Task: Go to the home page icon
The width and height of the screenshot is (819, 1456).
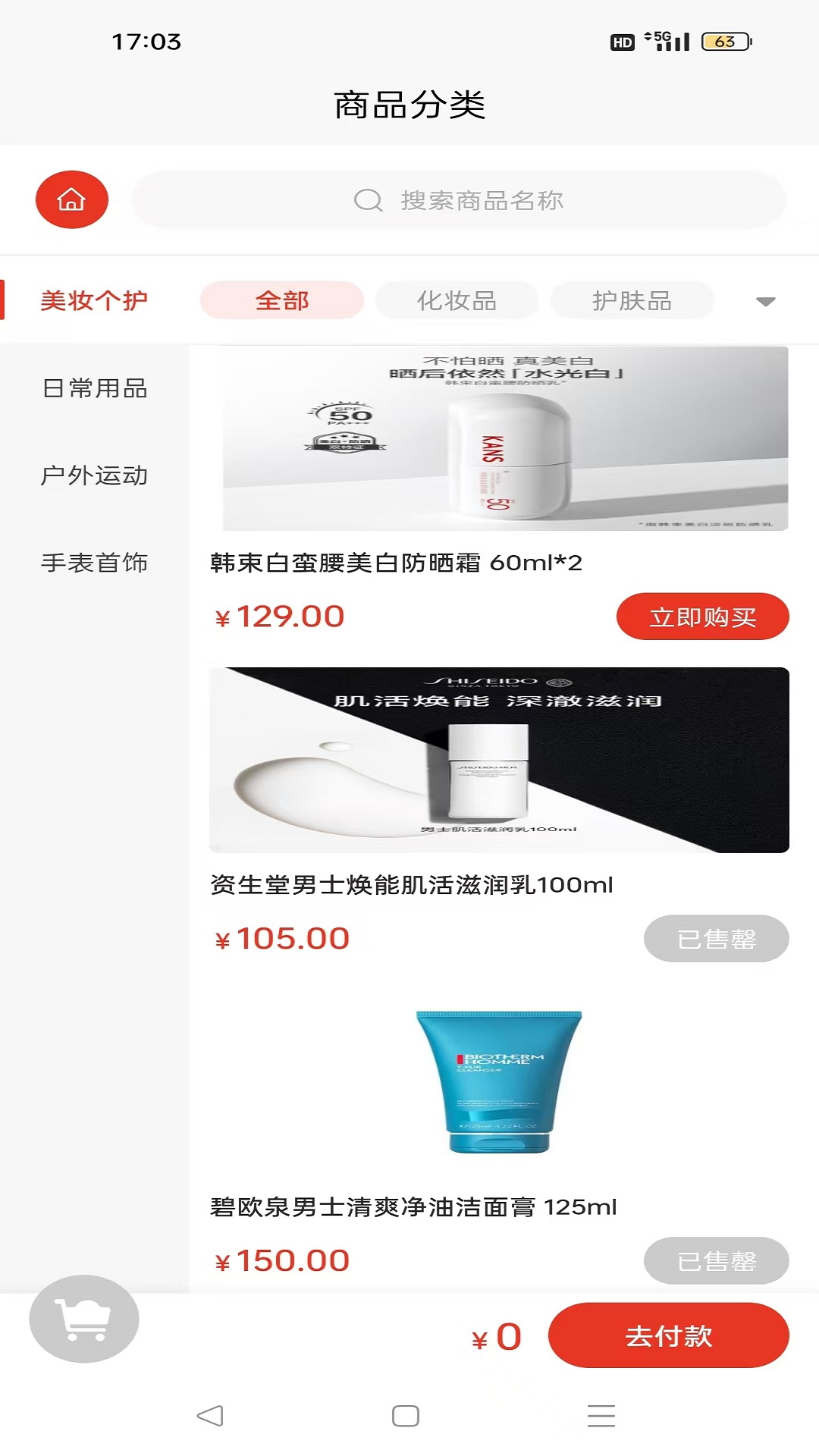Action: click(72, 199)
